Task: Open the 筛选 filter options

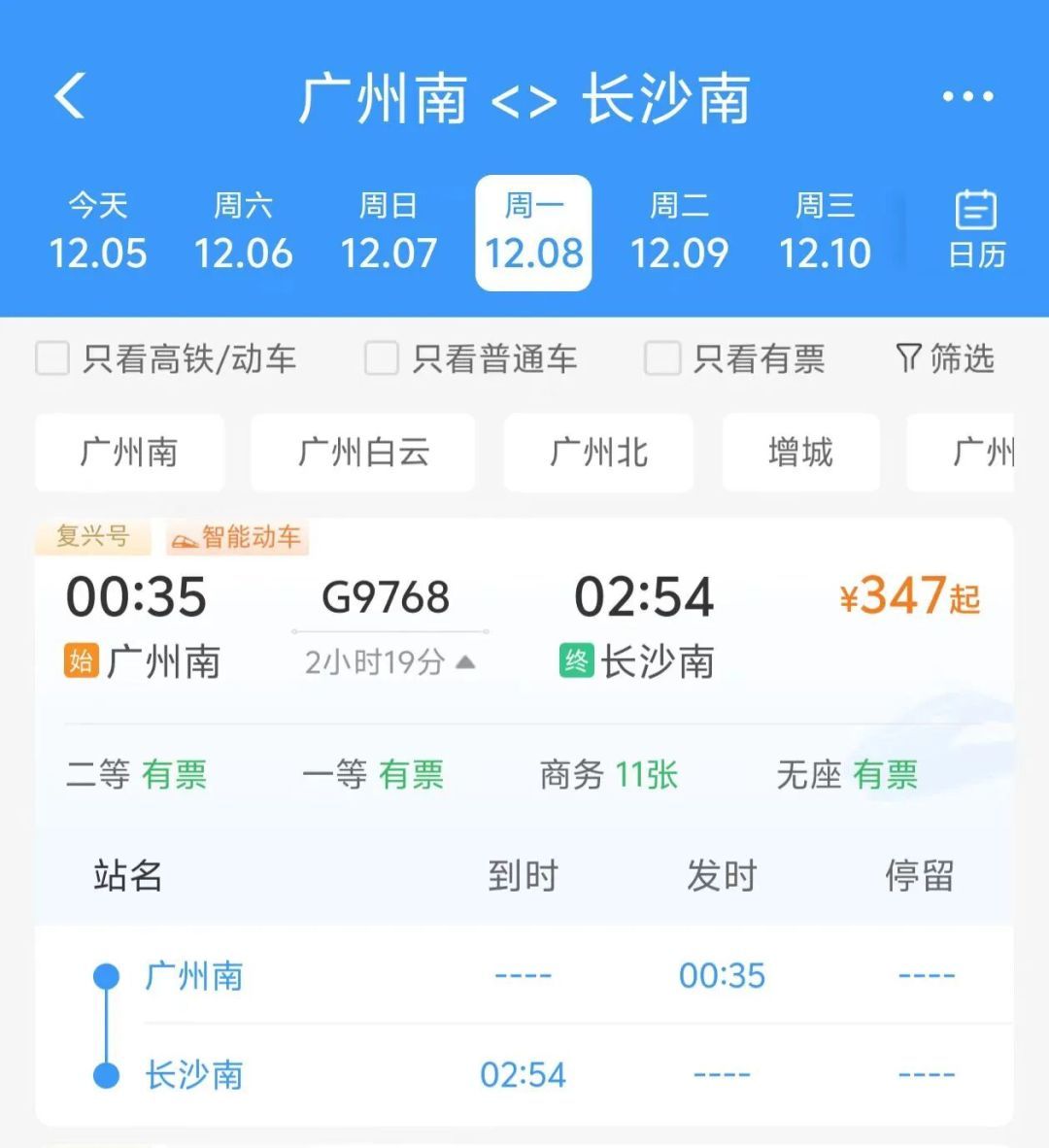Action: [x=944, y=358]
